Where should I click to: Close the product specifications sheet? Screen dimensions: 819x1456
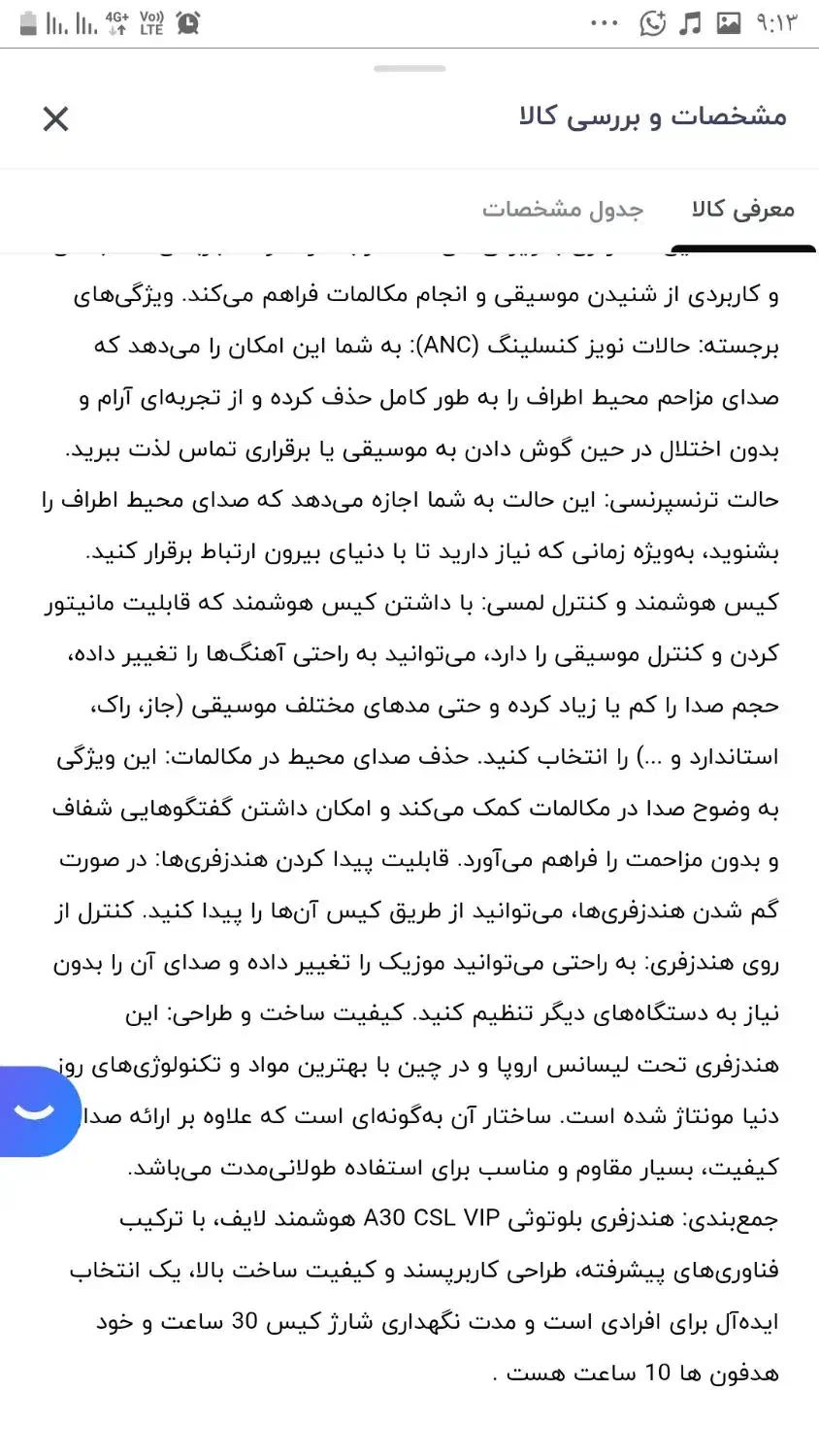click(x=56, y=119)
